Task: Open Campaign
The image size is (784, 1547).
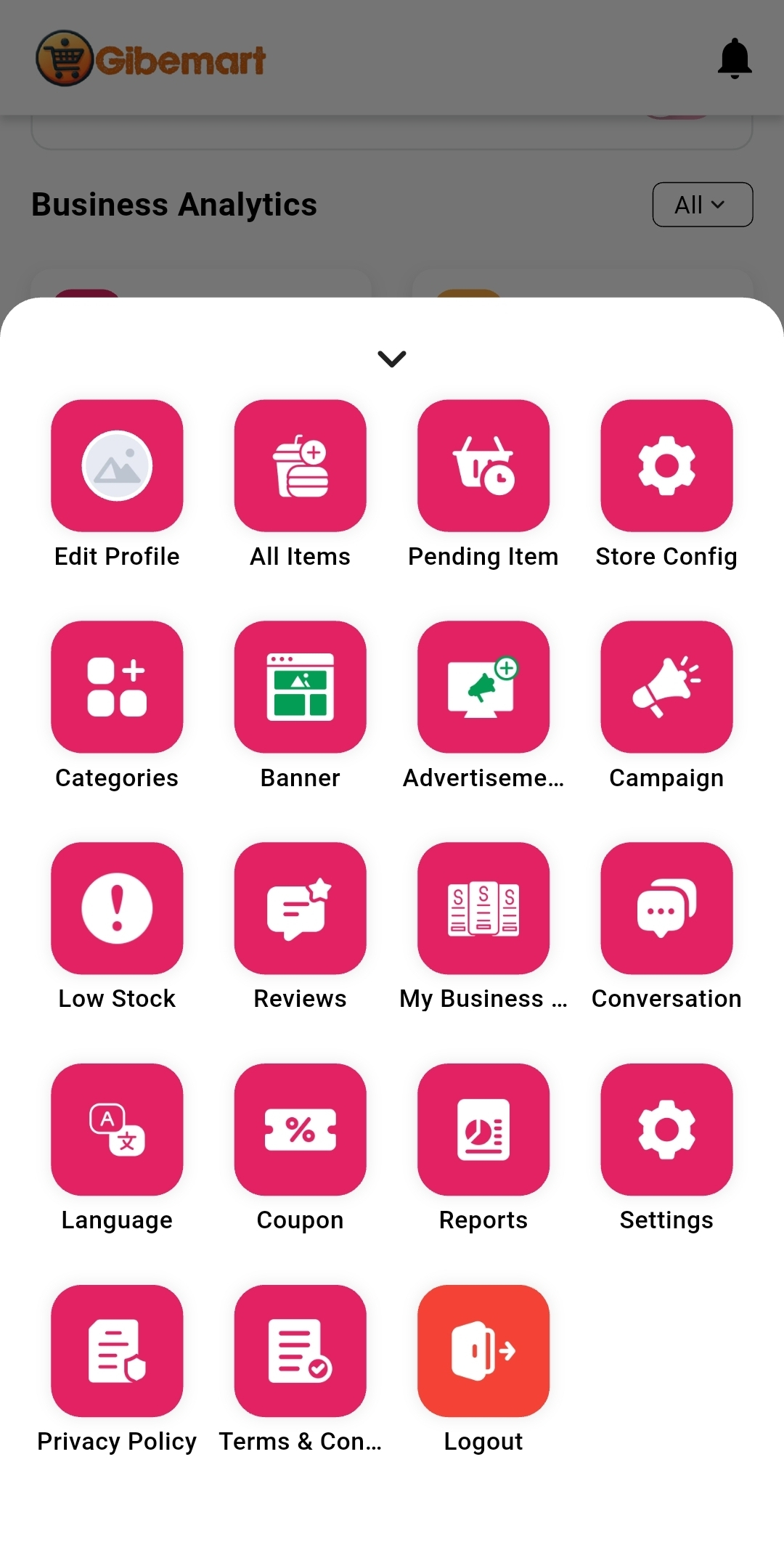Action: point(666,687)
